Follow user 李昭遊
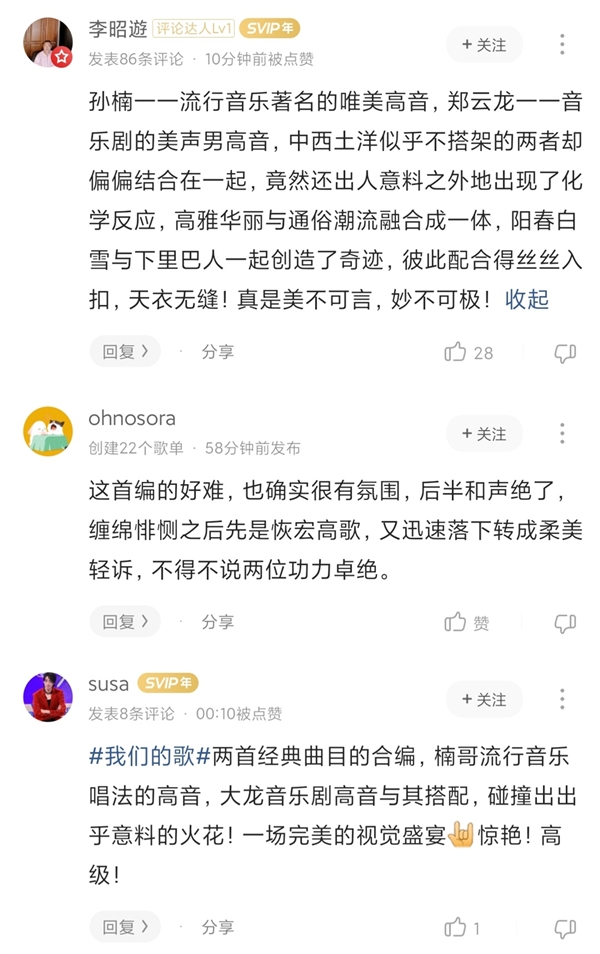Viewport: 600px width, 954px height. tap(484, 45)
